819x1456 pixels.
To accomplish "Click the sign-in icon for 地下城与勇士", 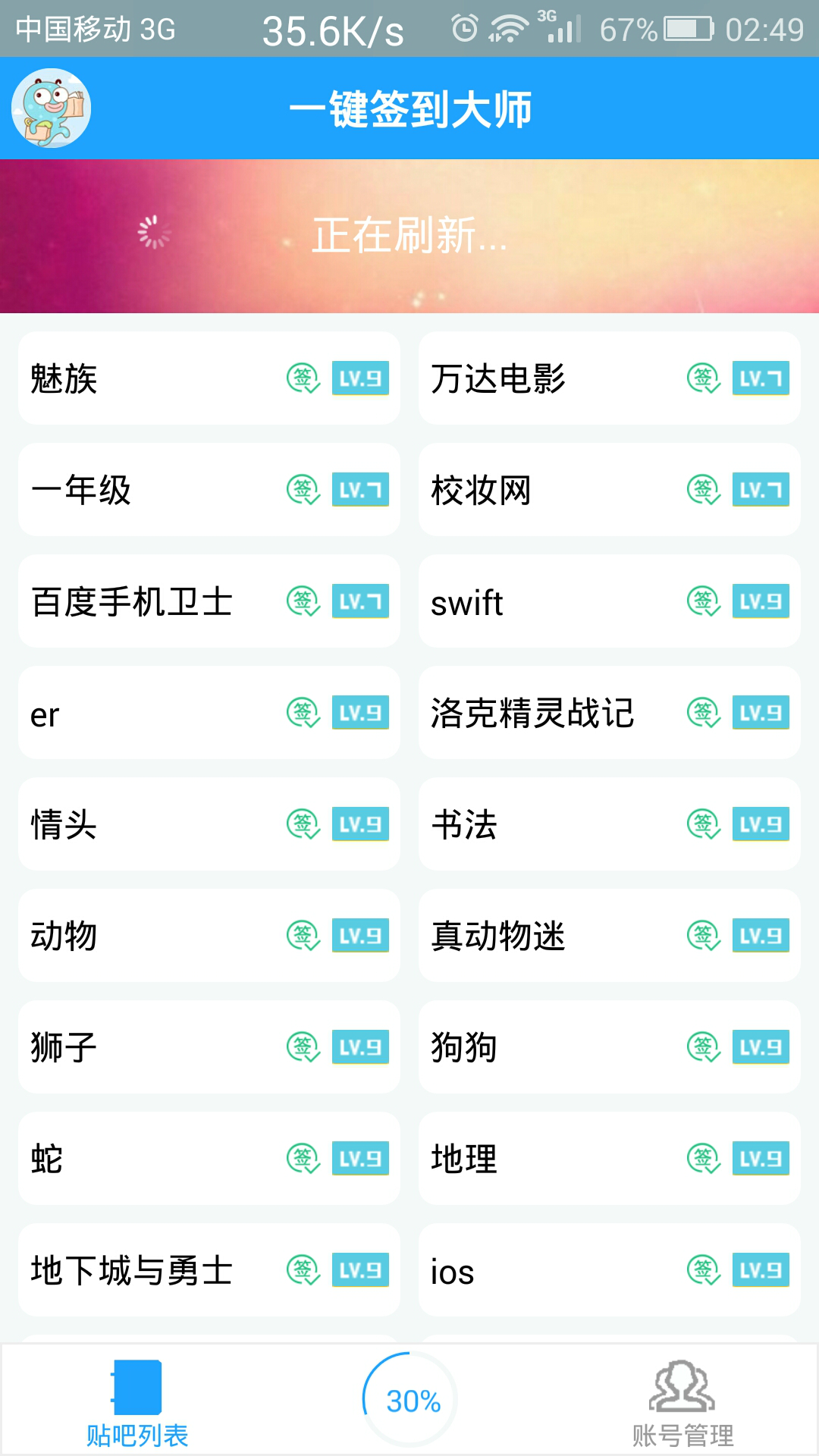I will [303, 1270].
